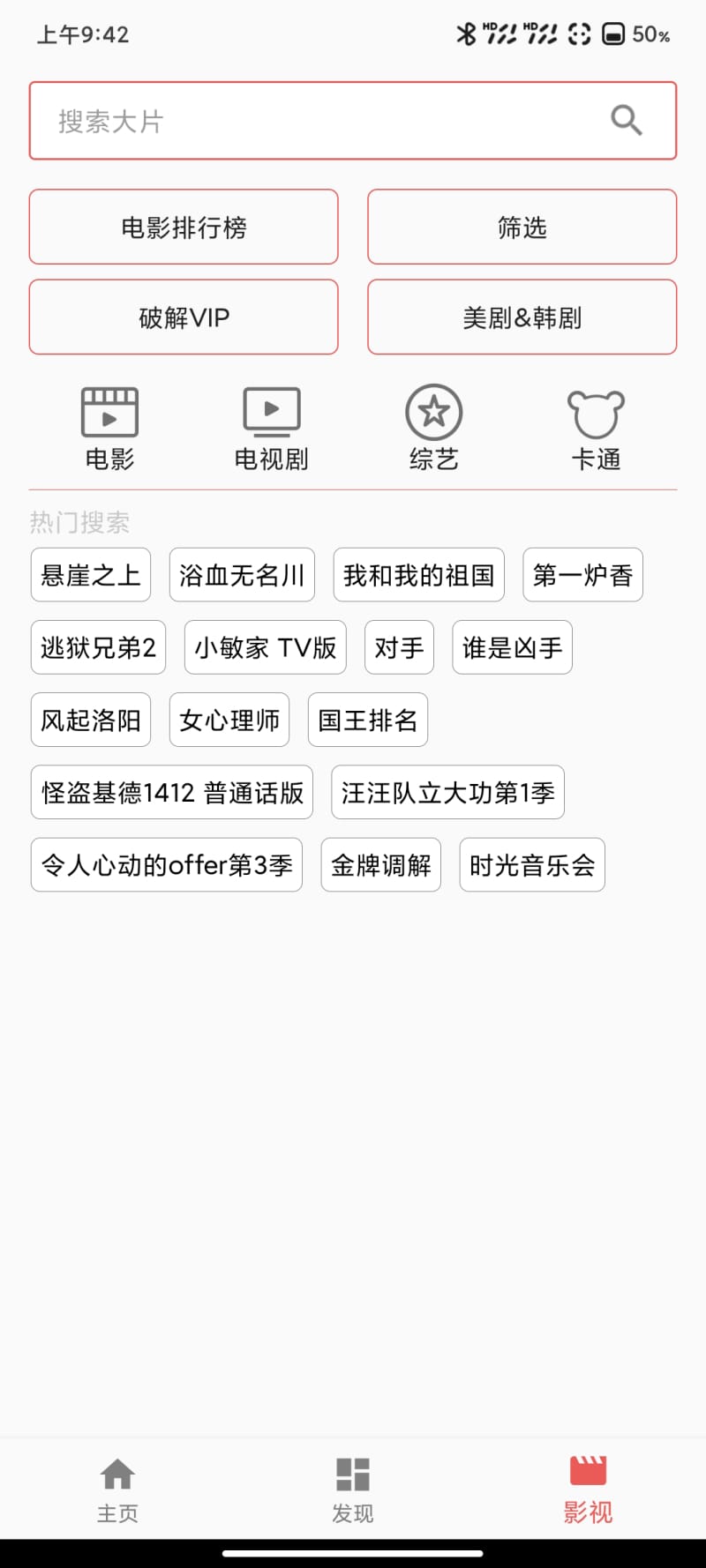
Task: Select 怪盗基德1412 普通话版 chip
Action: (x=172, y=792)
